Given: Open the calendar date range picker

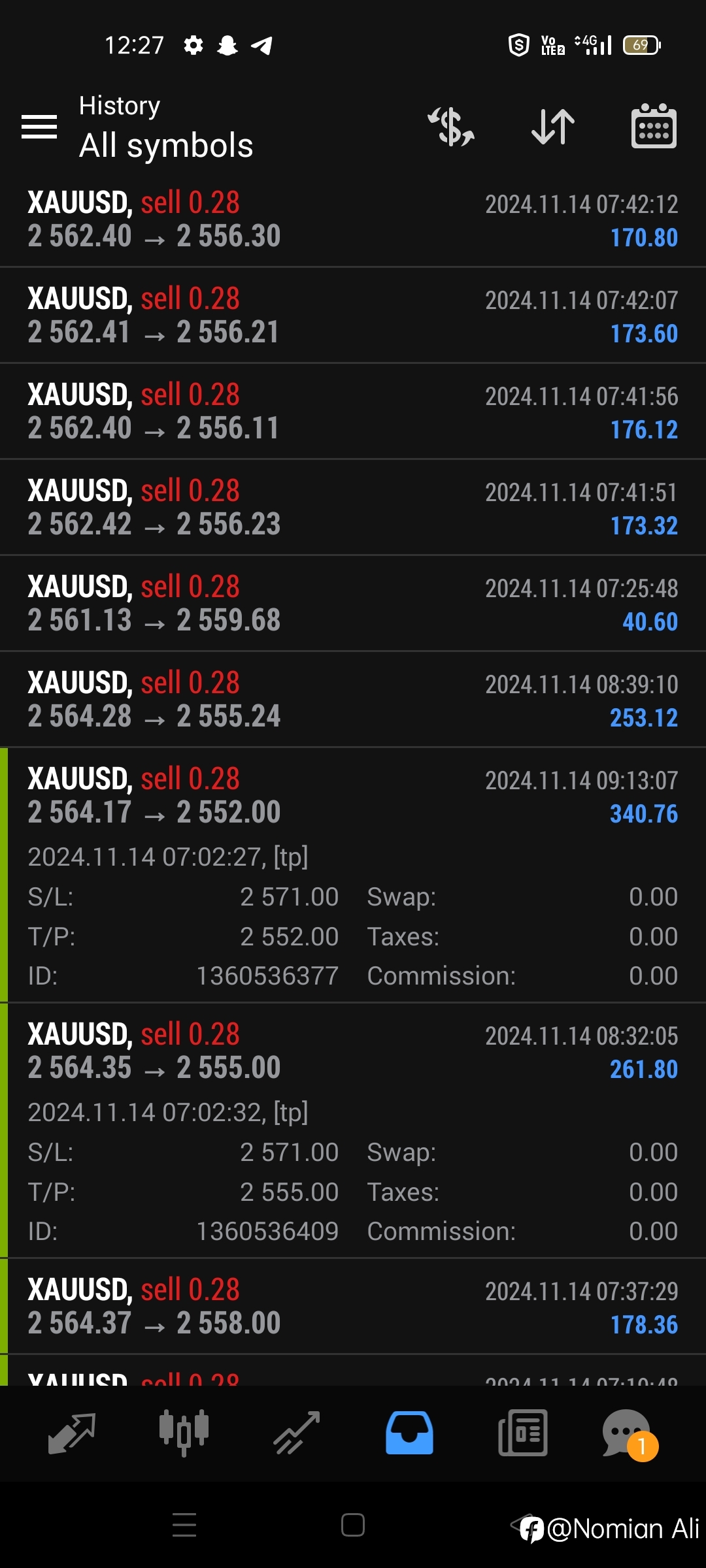Looking at the screenshot, I should pyautogui.click(x=654, y=126).
